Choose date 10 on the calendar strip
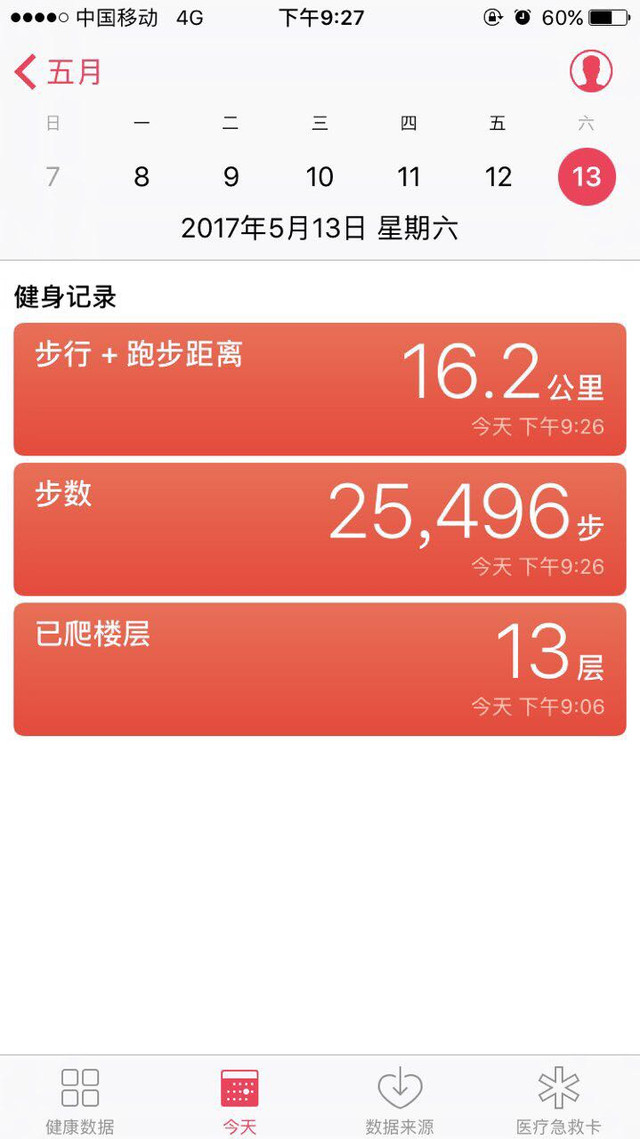 point(320,177)
